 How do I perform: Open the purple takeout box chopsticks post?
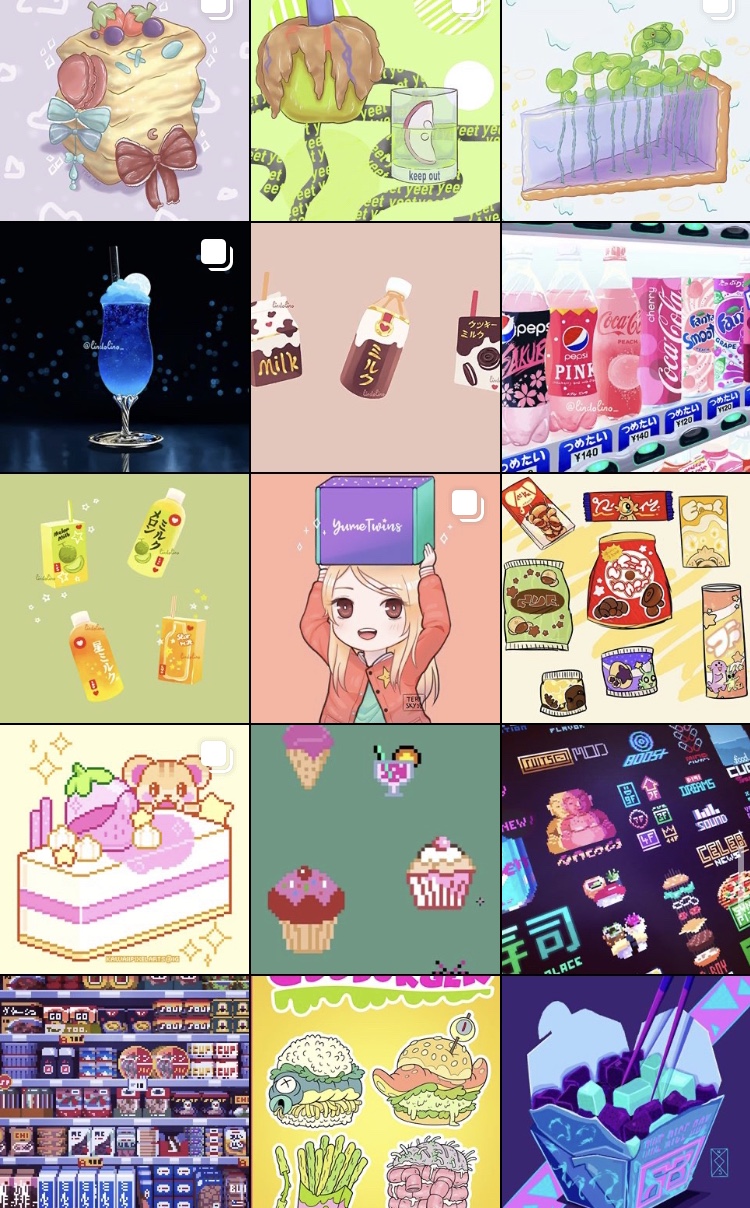point(626,1092)
